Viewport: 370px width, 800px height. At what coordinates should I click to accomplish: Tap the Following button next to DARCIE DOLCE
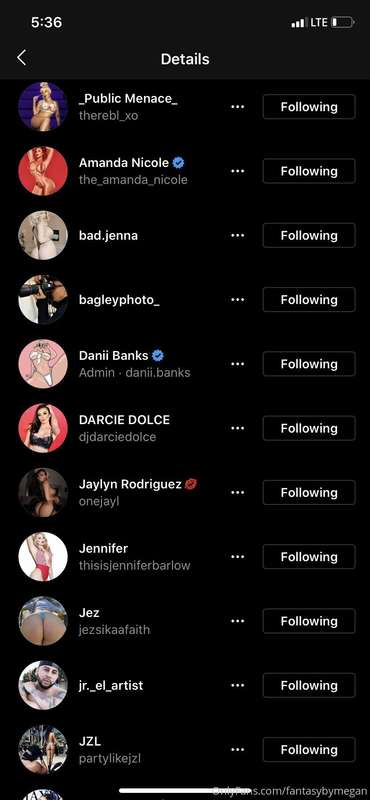309,428
